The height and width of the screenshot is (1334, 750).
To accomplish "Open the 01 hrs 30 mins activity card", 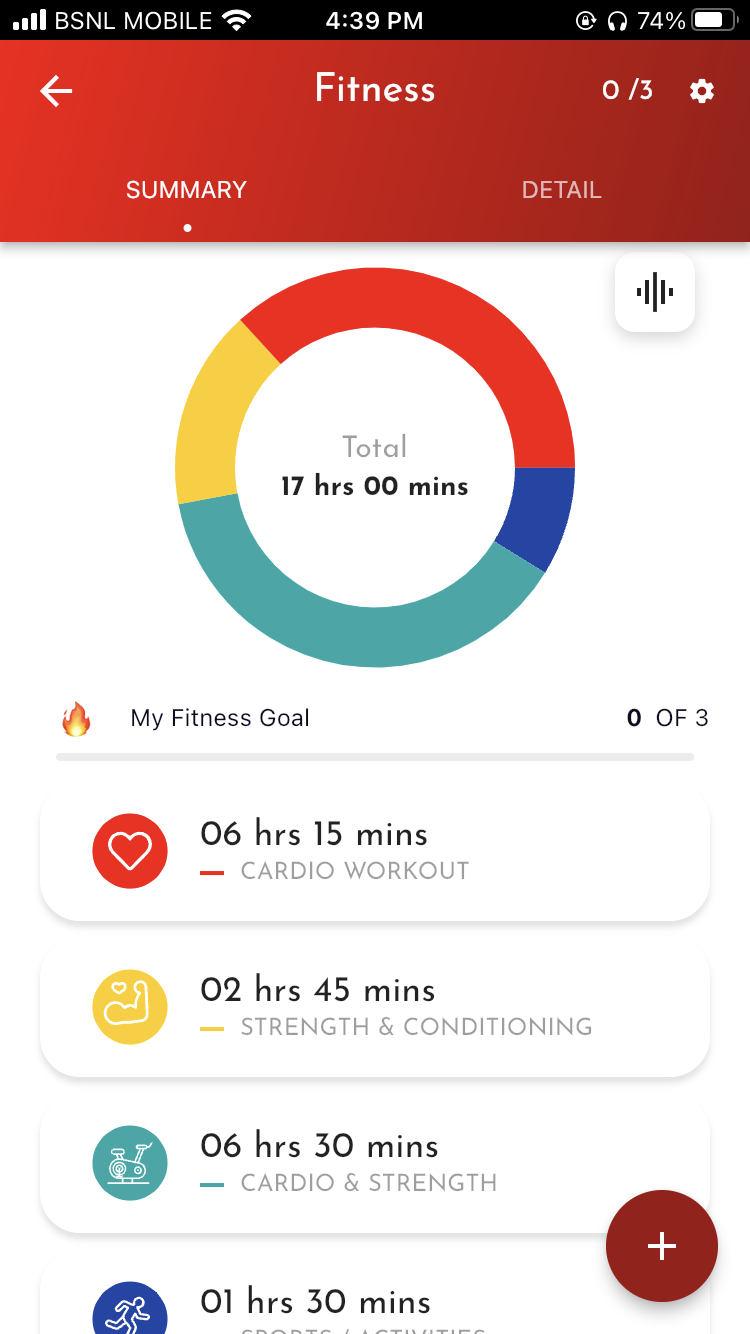I will click(x=330, y=1303).
